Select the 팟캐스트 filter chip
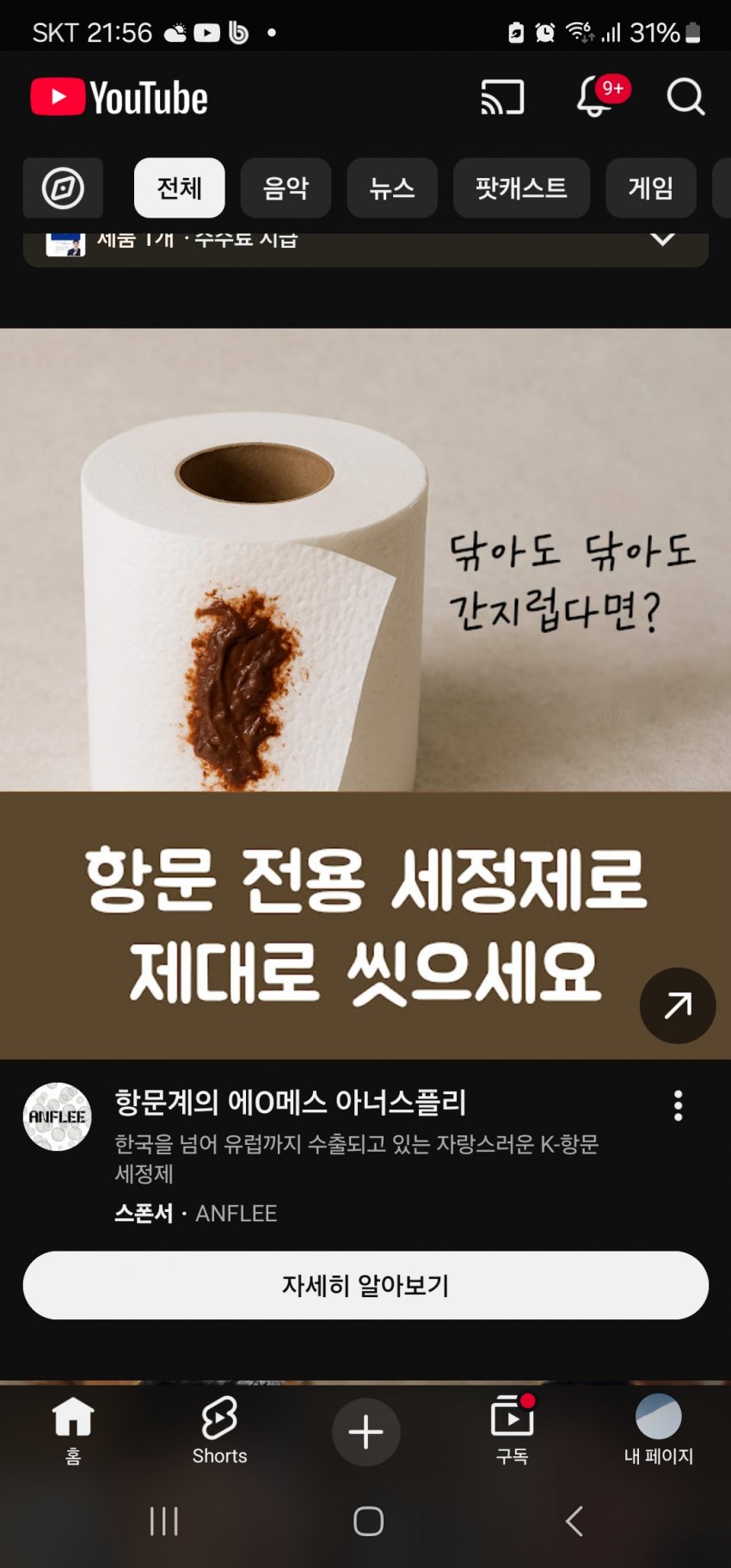Screen dimensions: 731x1568 click(x=521, y=188)
